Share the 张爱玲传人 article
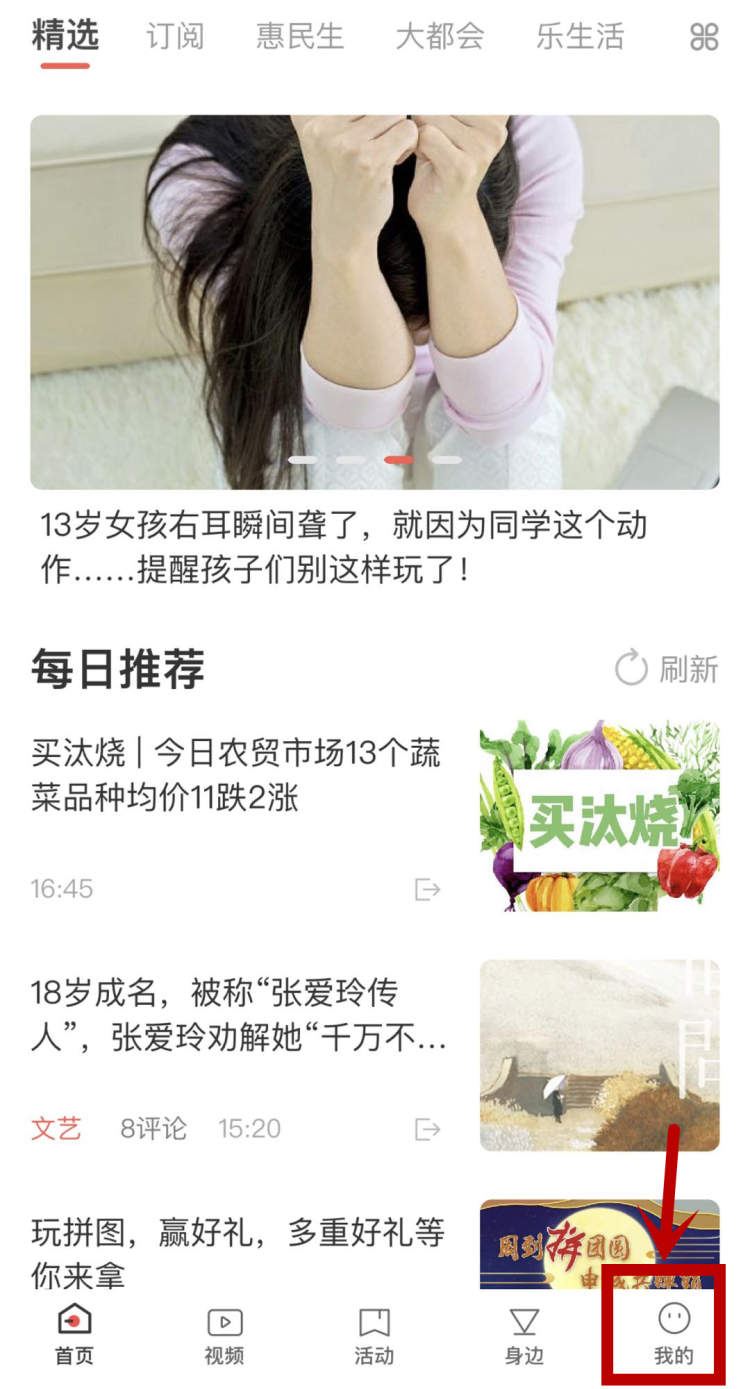 [x=427, y=1129]
